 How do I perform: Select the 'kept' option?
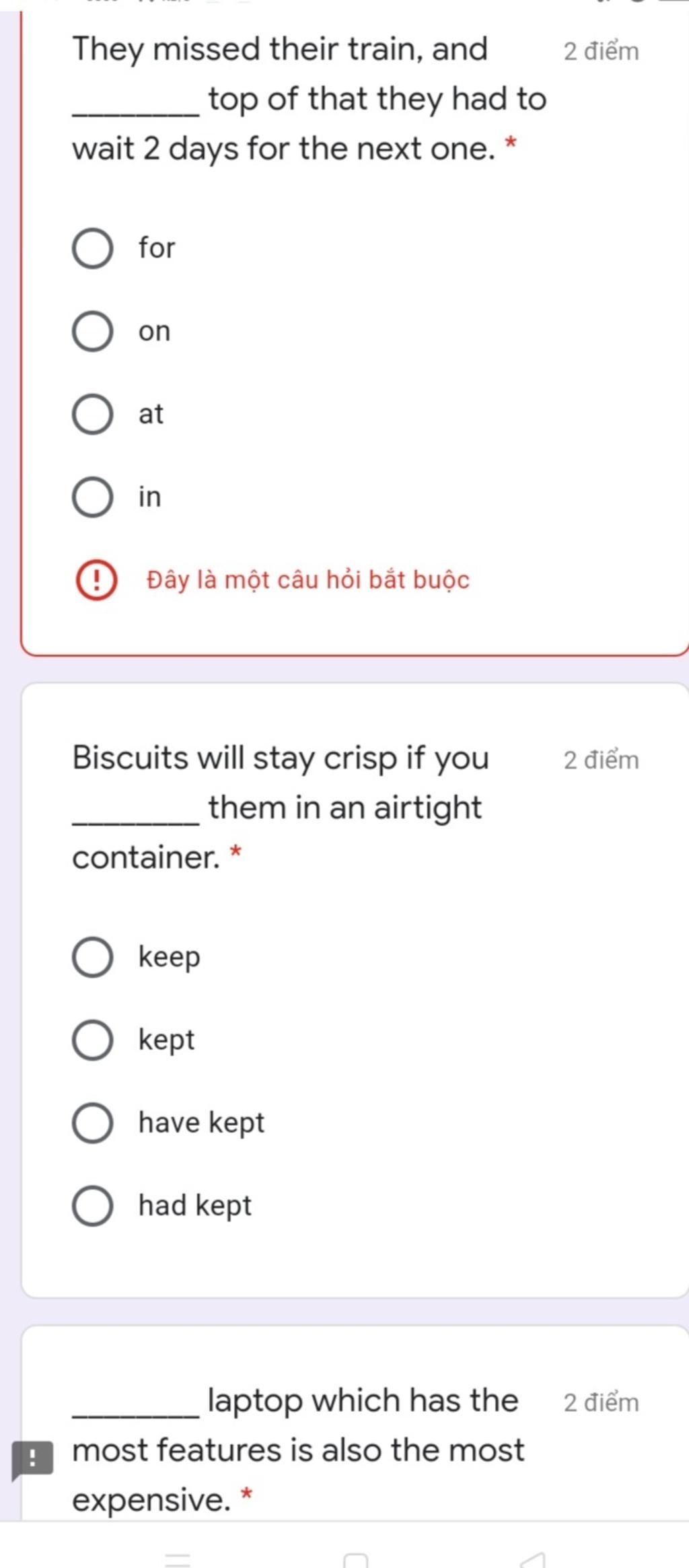click(92, 1040)
